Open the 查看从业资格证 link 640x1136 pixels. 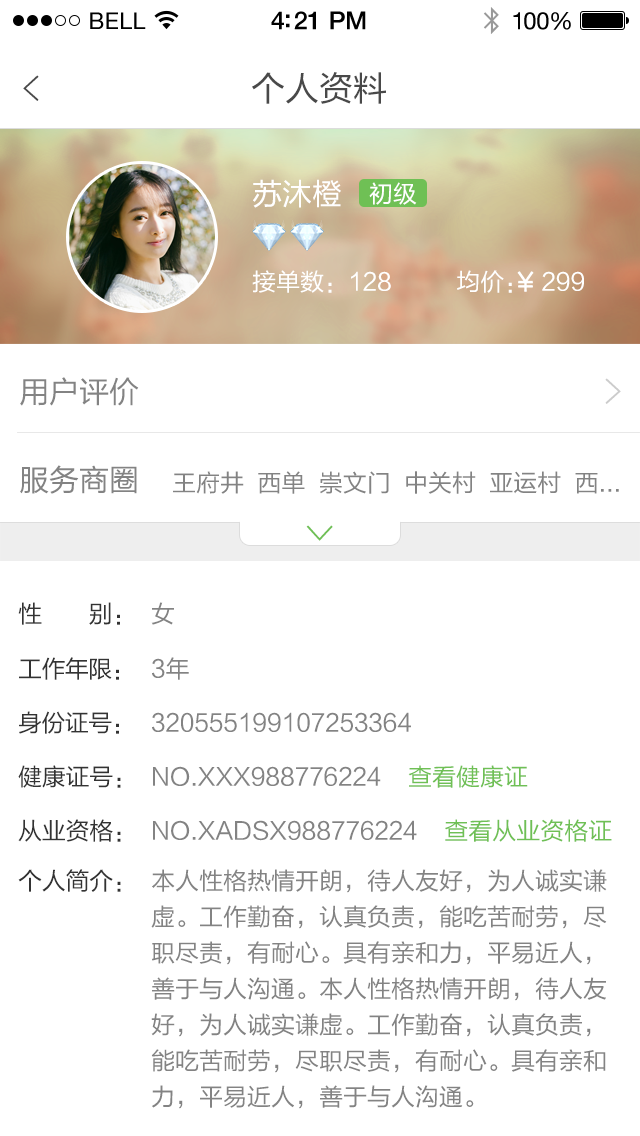click(x=528, y=831)
